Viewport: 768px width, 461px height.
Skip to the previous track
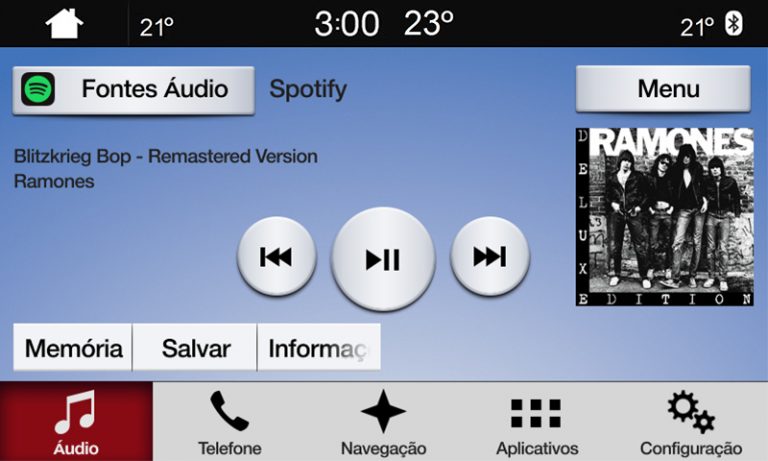(276, 257)
